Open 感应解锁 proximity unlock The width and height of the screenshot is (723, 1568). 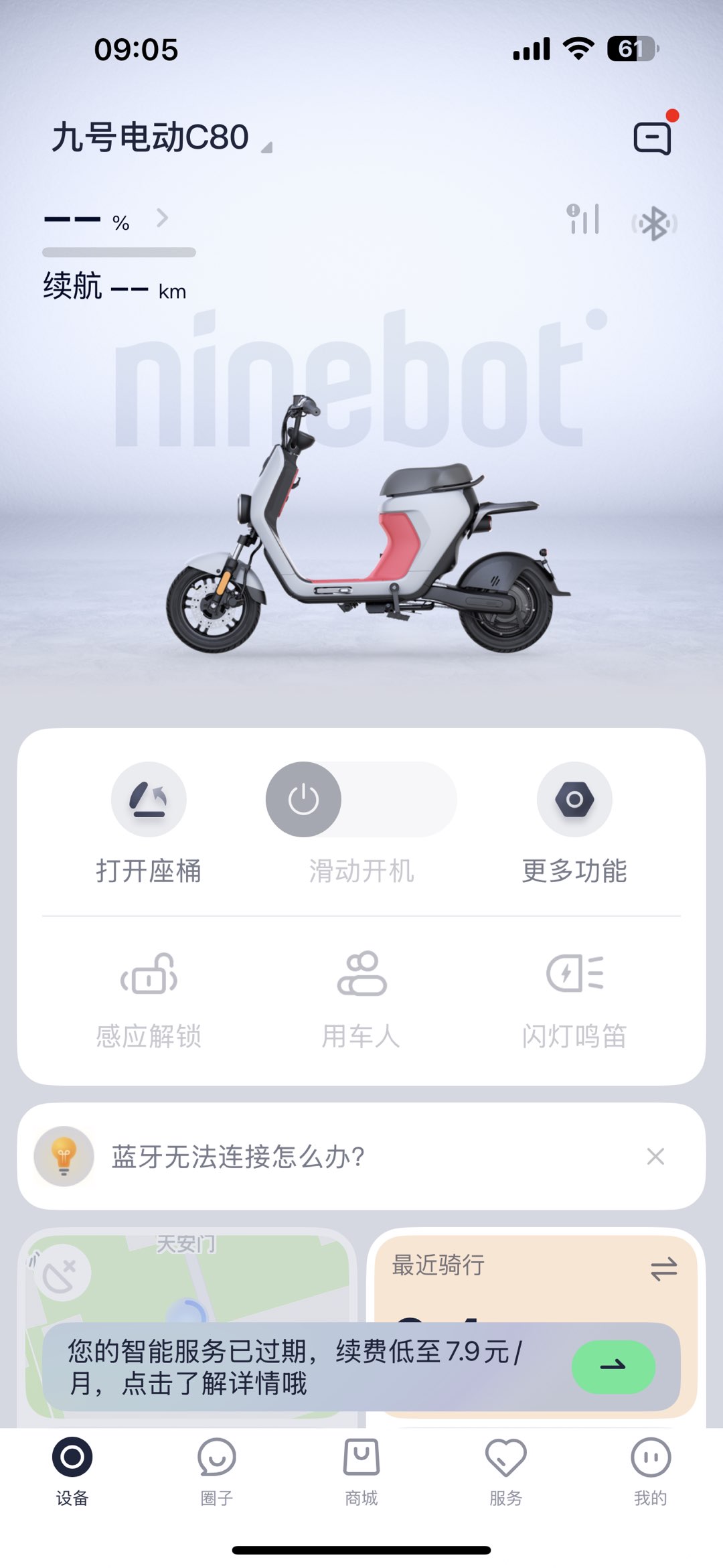click(149, 998)
